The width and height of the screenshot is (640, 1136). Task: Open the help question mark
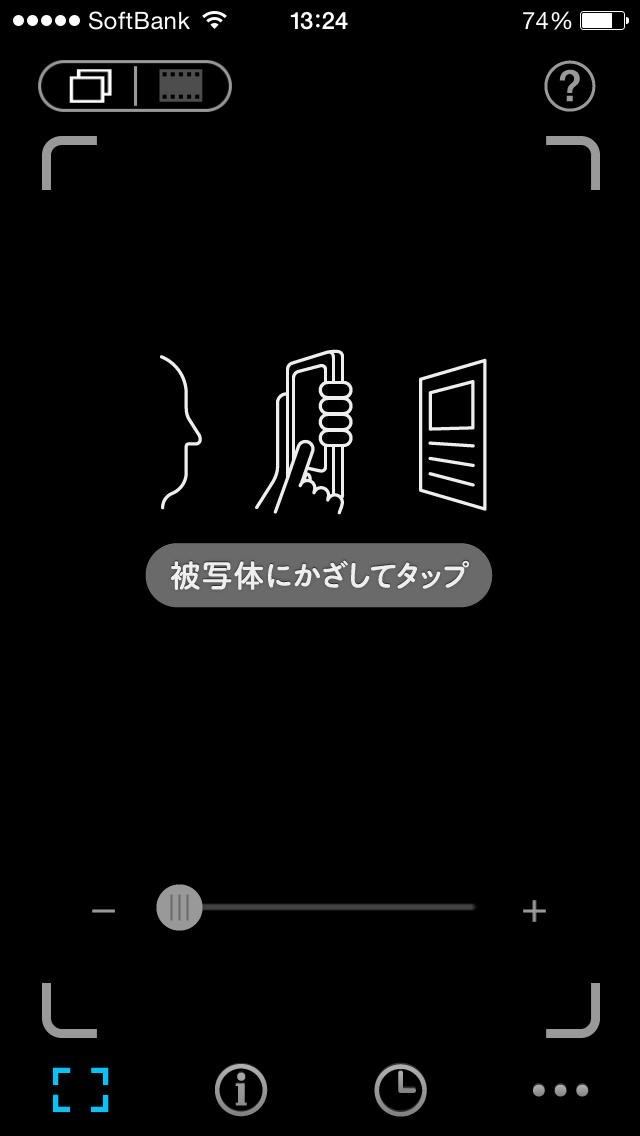(x=569, y=86)
